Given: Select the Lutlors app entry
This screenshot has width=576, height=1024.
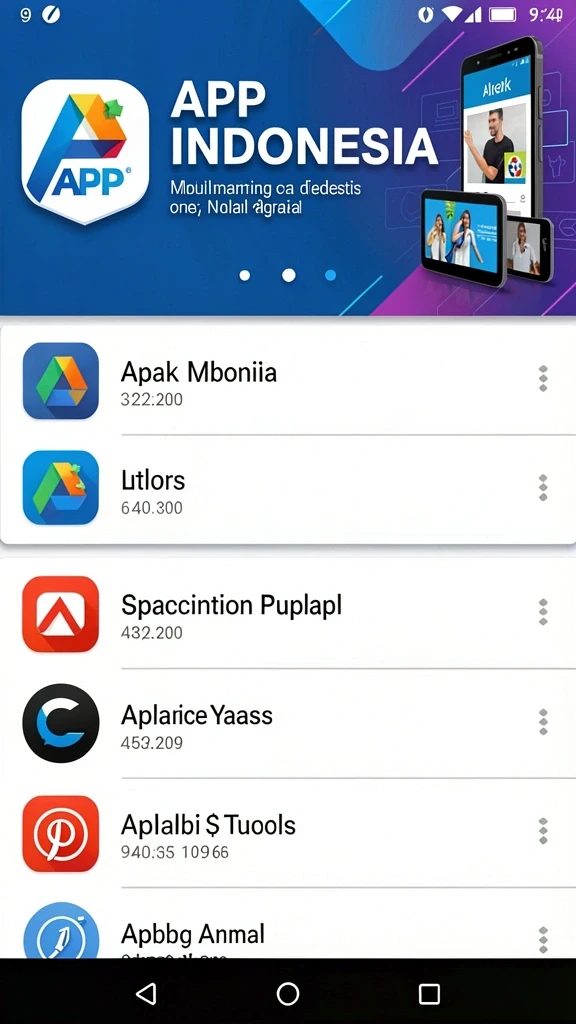Looking at the screenshot, I should pyautogui.click(x=288, y=488).
